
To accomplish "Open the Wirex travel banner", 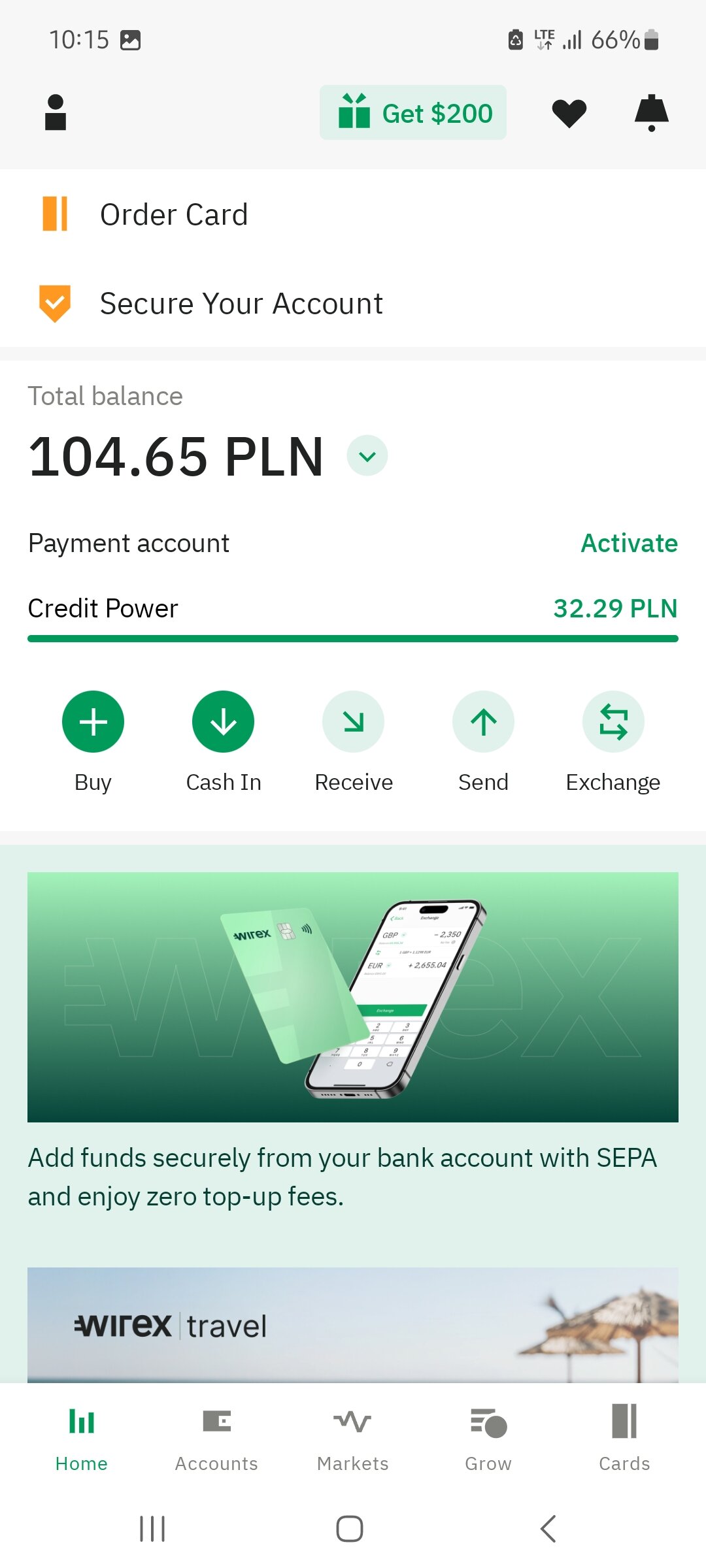I will click(x=353, y=1325).
